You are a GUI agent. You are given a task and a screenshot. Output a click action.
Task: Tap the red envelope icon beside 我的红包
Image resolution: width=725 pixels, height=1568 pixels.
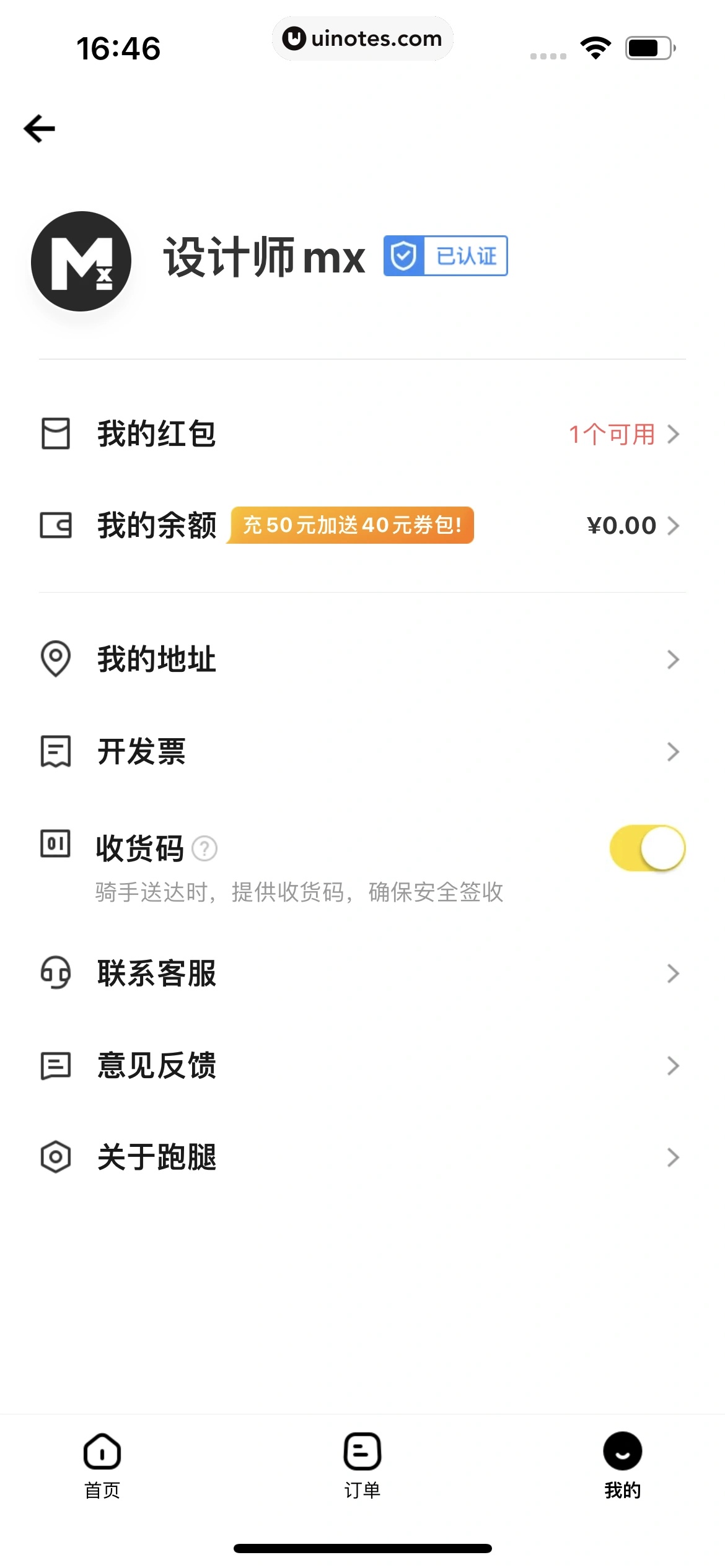[x=55, y=434]
